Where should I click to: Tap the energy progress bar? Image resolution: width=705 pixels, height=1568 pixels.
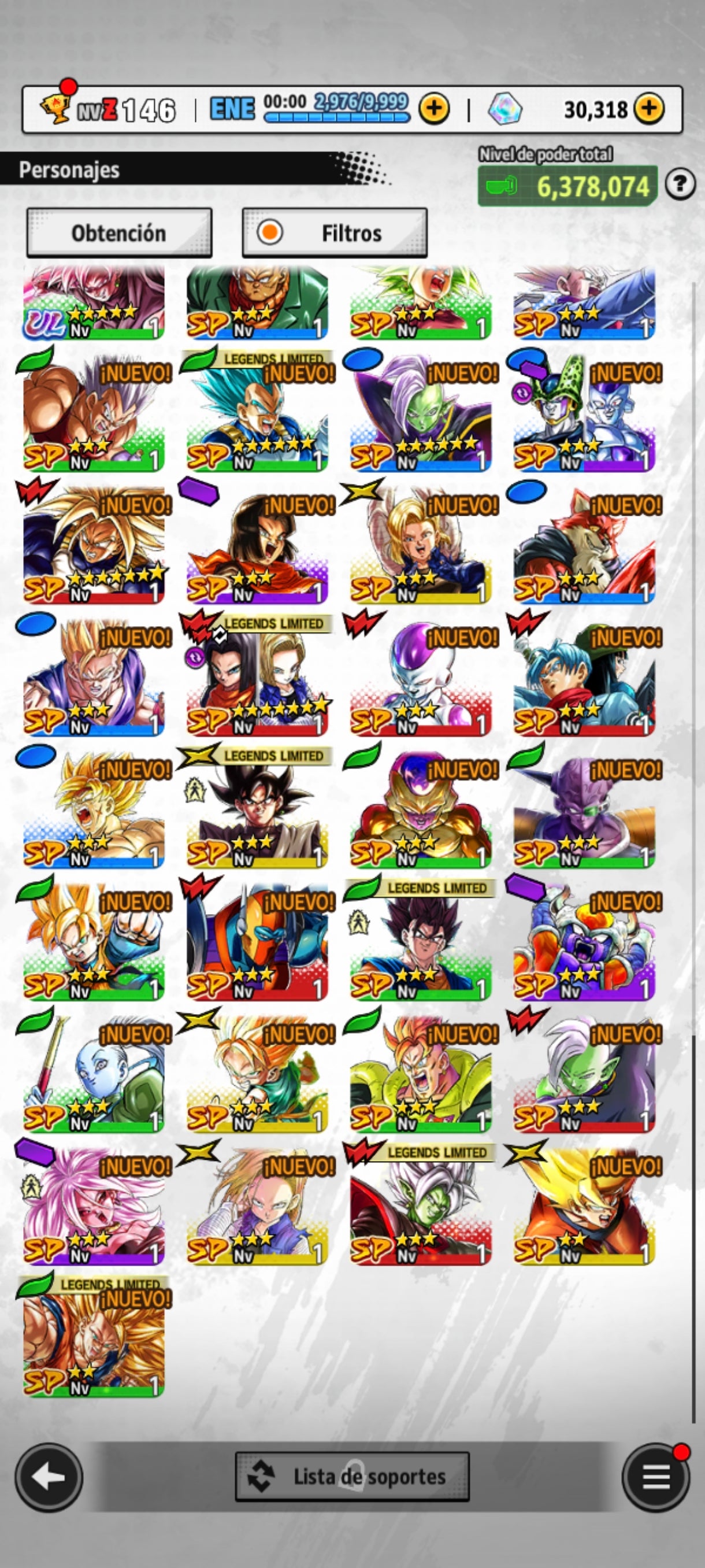coord(338,117)
